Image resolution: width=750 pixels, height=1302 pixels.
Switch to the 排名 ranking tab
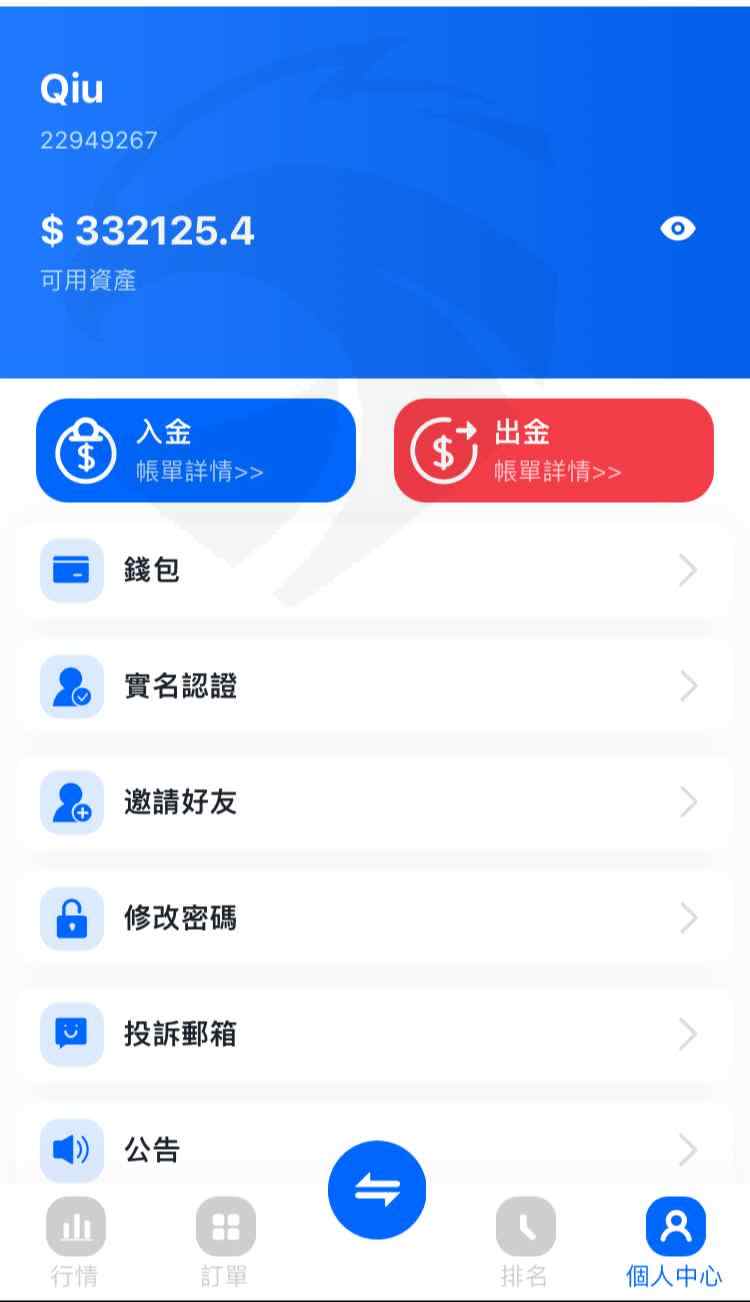525,1243
